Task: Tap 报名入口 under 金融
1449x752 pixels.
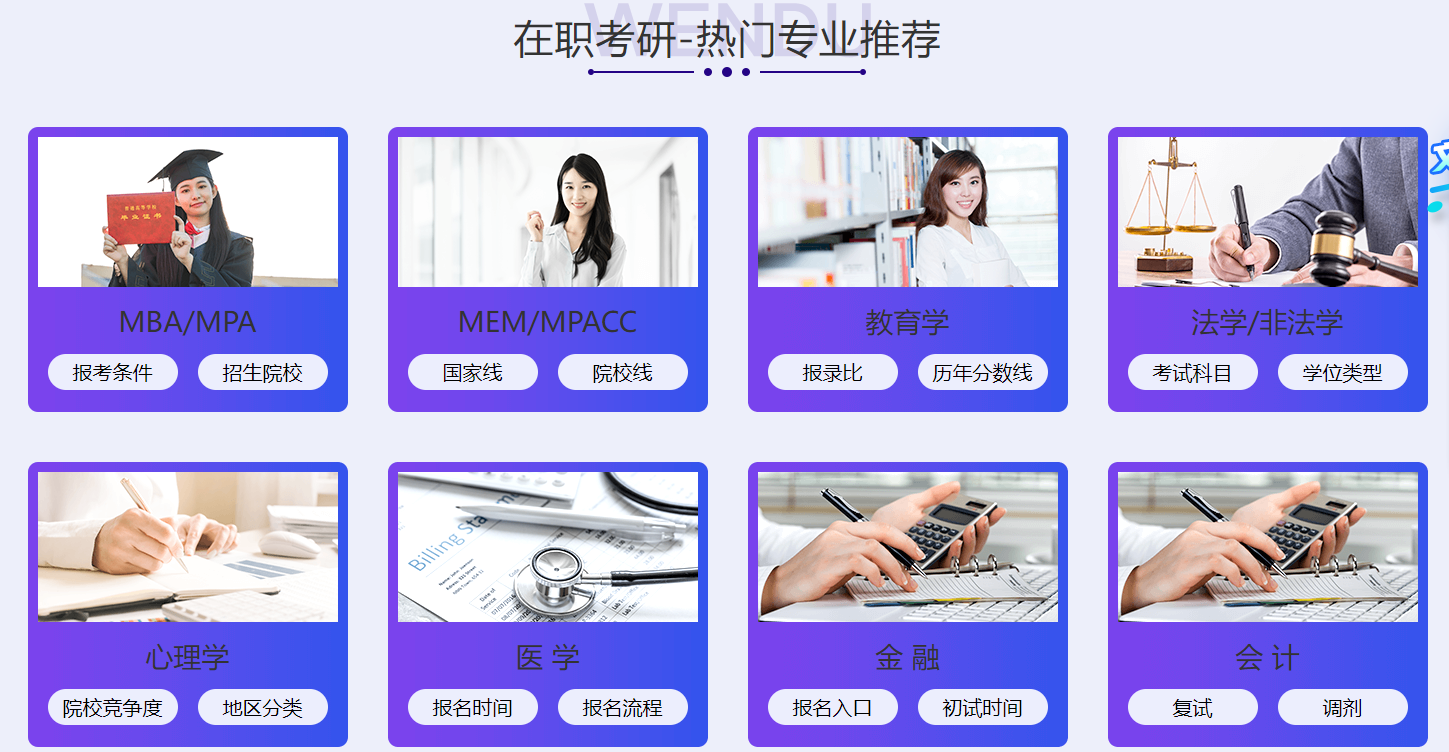Action: point(833,708)
